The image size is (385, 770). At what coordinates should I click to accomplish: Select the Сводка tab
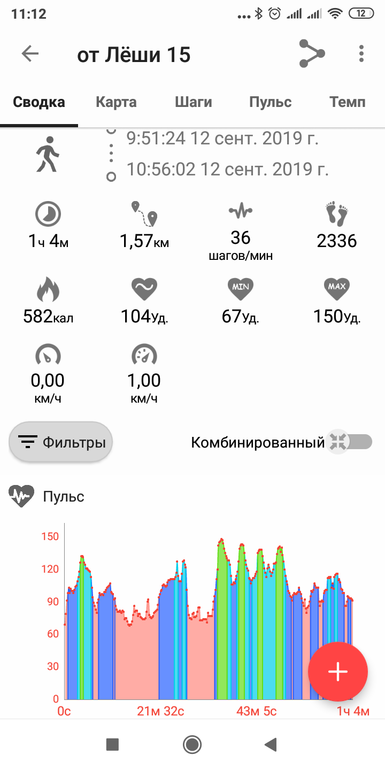coord(39,102)
